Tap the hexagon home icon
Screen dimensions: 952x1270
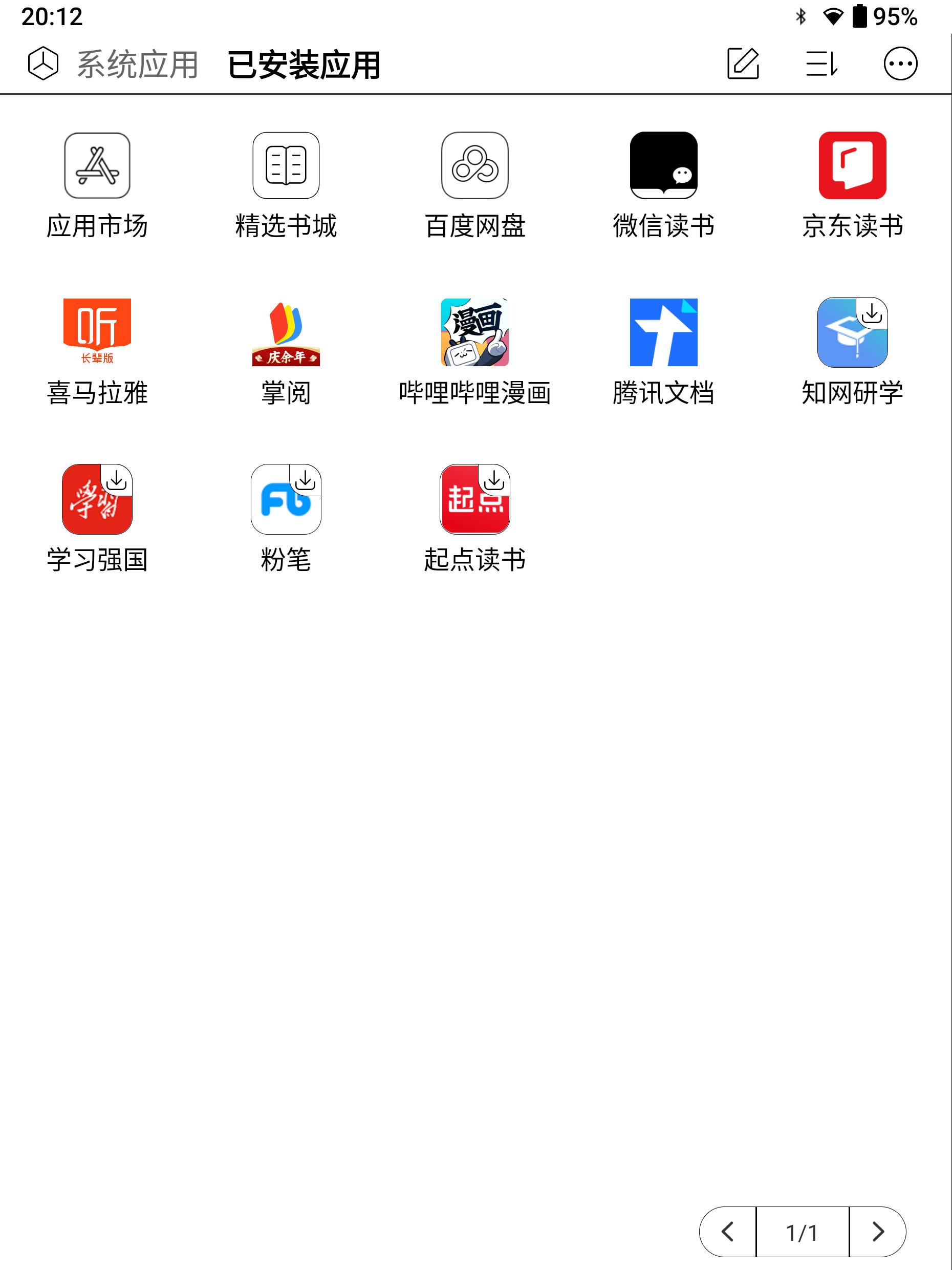click(x=43, y=63)
